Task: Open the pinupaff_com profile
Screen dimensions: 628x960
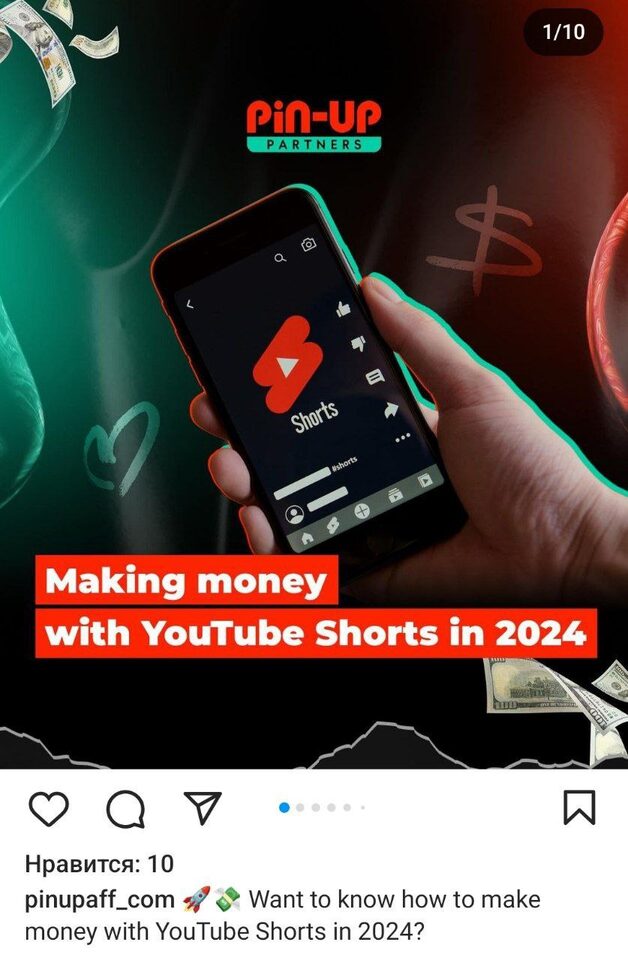Action: (x=99, y=899)
